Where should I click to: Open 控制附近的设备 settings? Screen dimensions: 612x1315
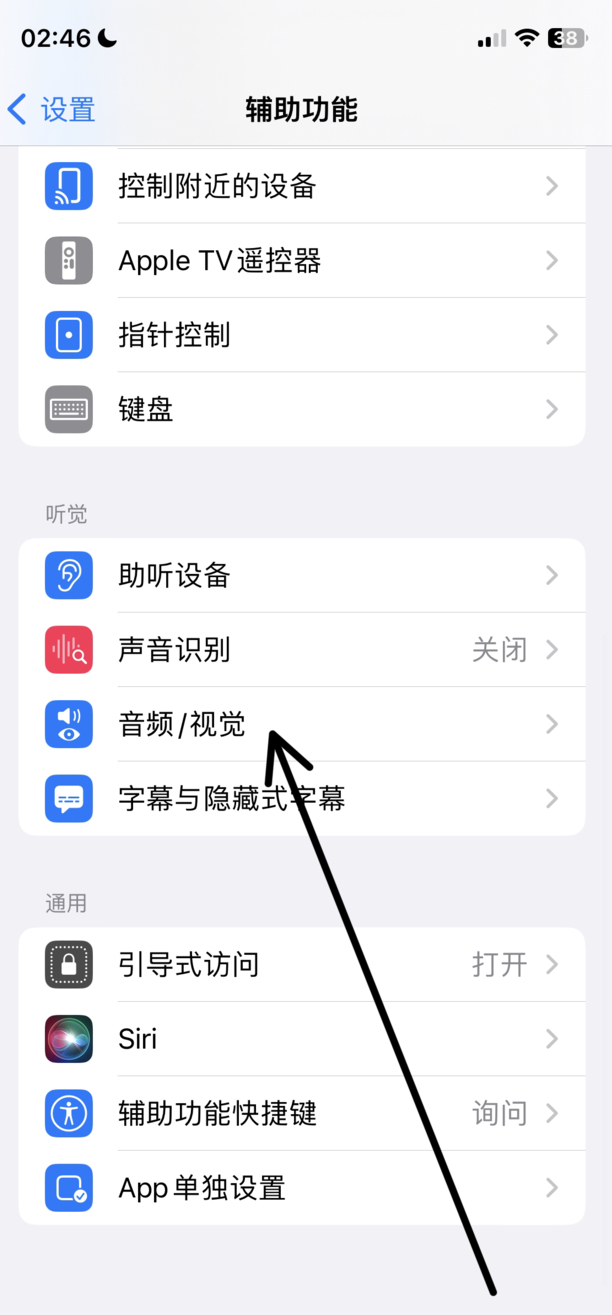point(300,186)
